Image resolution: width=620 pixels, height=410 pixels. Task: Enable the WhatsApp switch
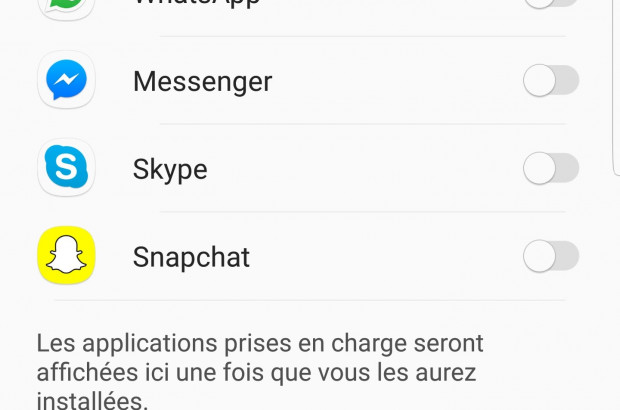(551, 3)
